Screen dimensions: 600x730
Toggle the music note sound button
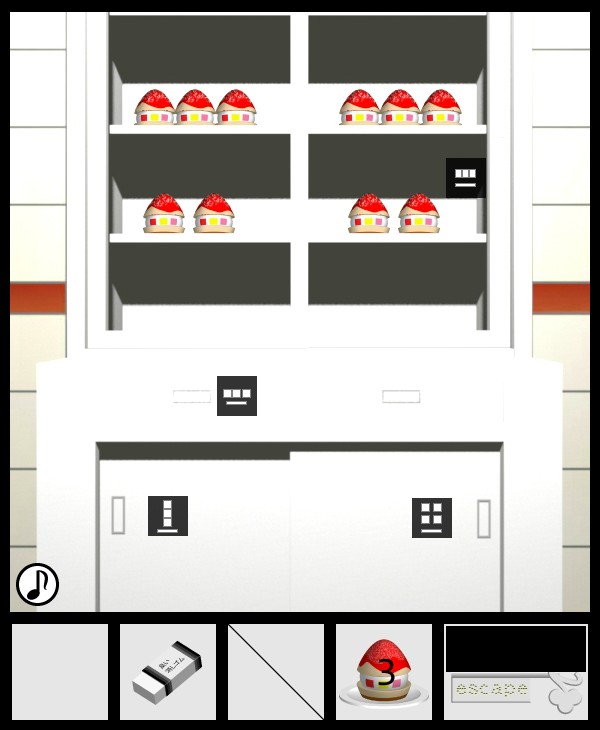[x=37, y=584]
